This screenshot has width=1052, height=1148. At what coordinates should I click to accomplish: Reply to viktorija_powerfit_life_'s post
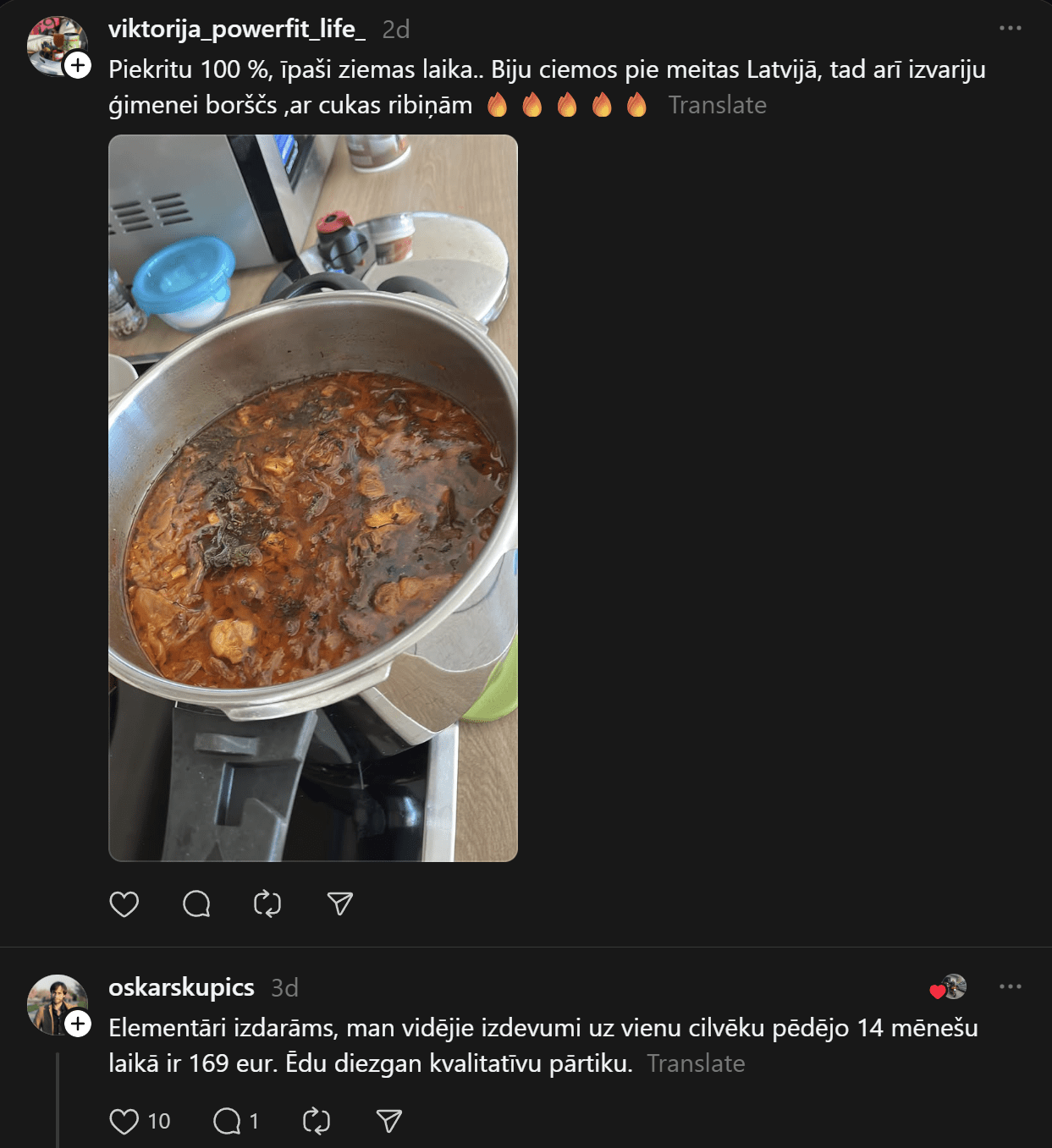pos(196,904)
